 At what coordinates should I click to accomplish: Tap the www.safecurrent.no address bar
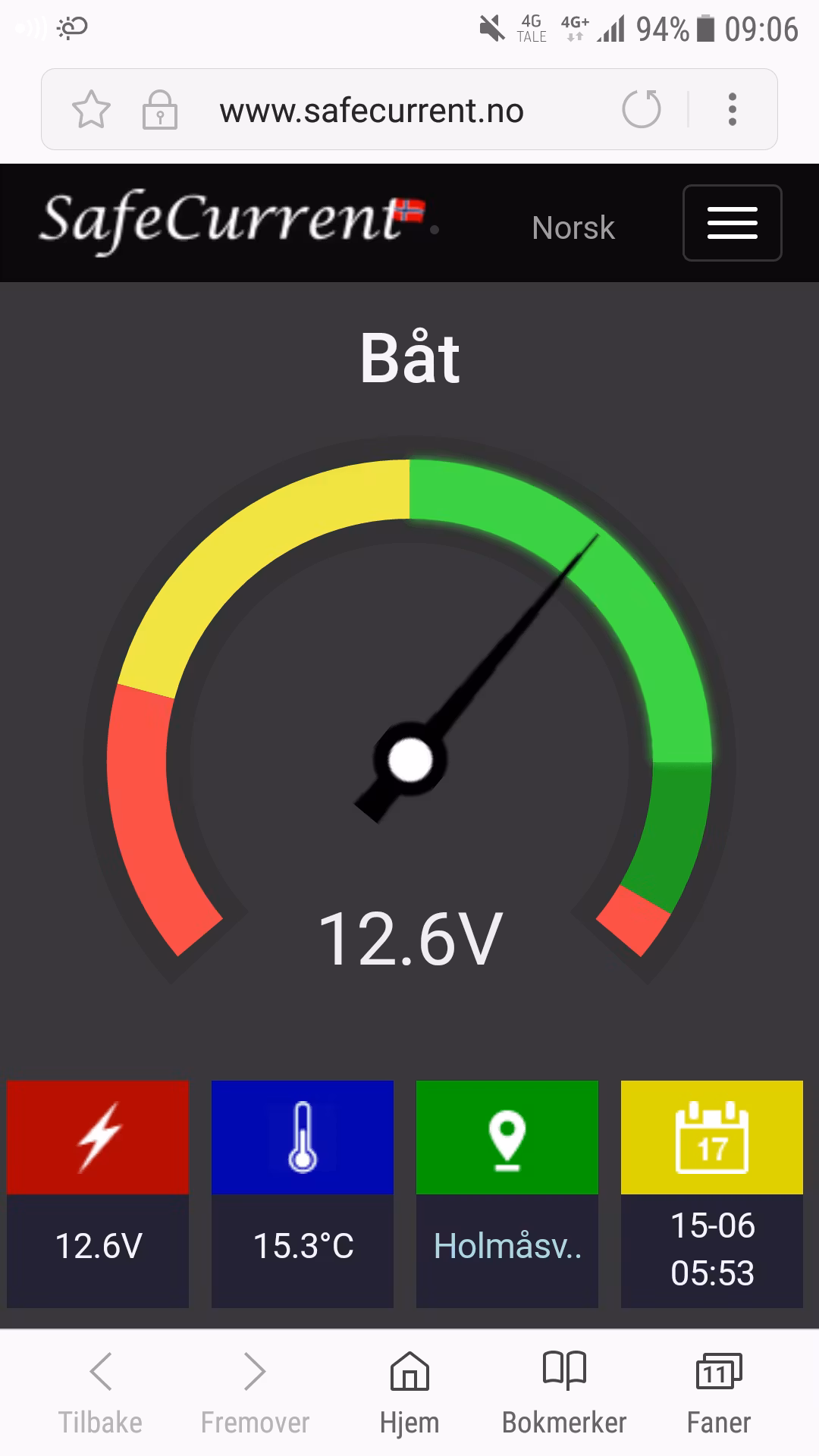tap(372, 111)
